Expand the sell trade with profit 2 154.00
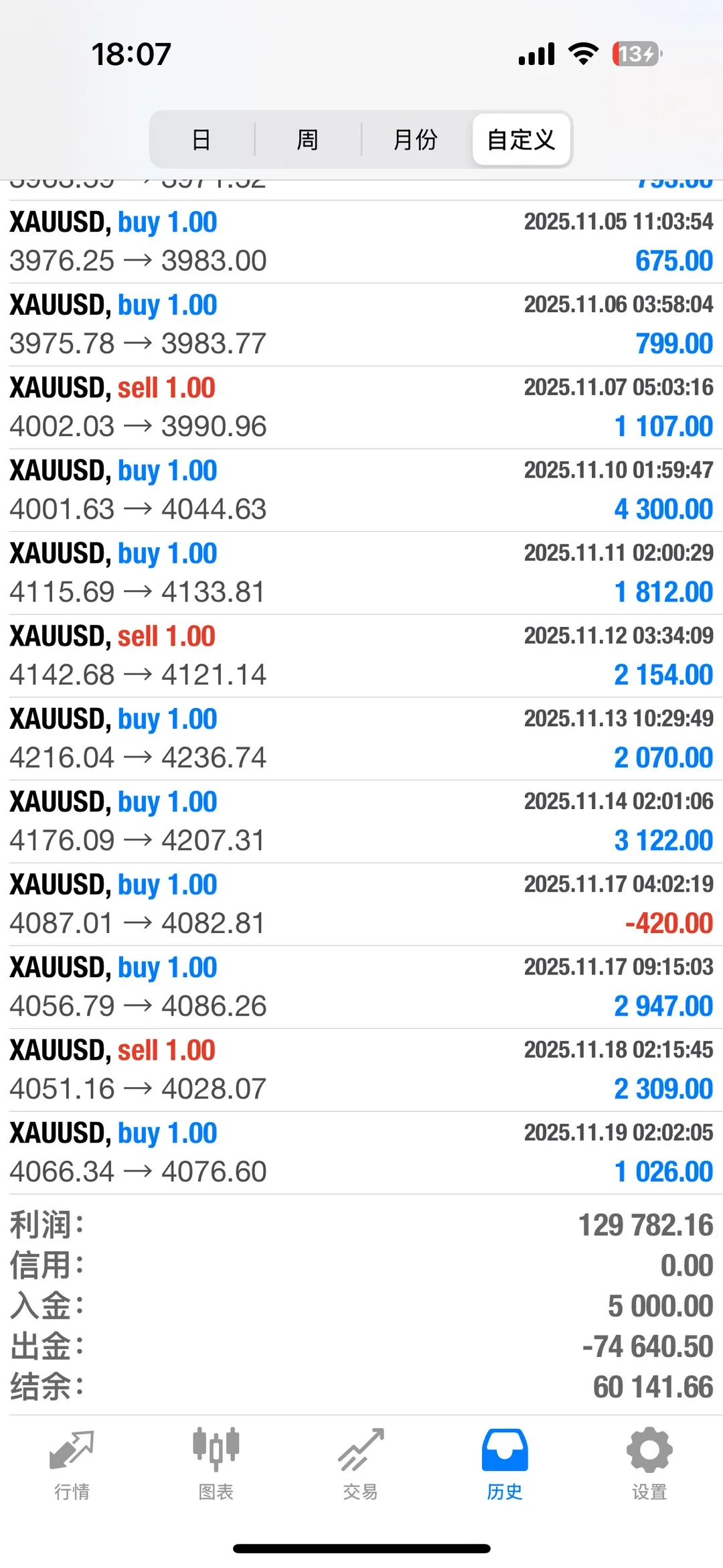The width and height of the screenshot is (723, 1568). tap(361, 656)
